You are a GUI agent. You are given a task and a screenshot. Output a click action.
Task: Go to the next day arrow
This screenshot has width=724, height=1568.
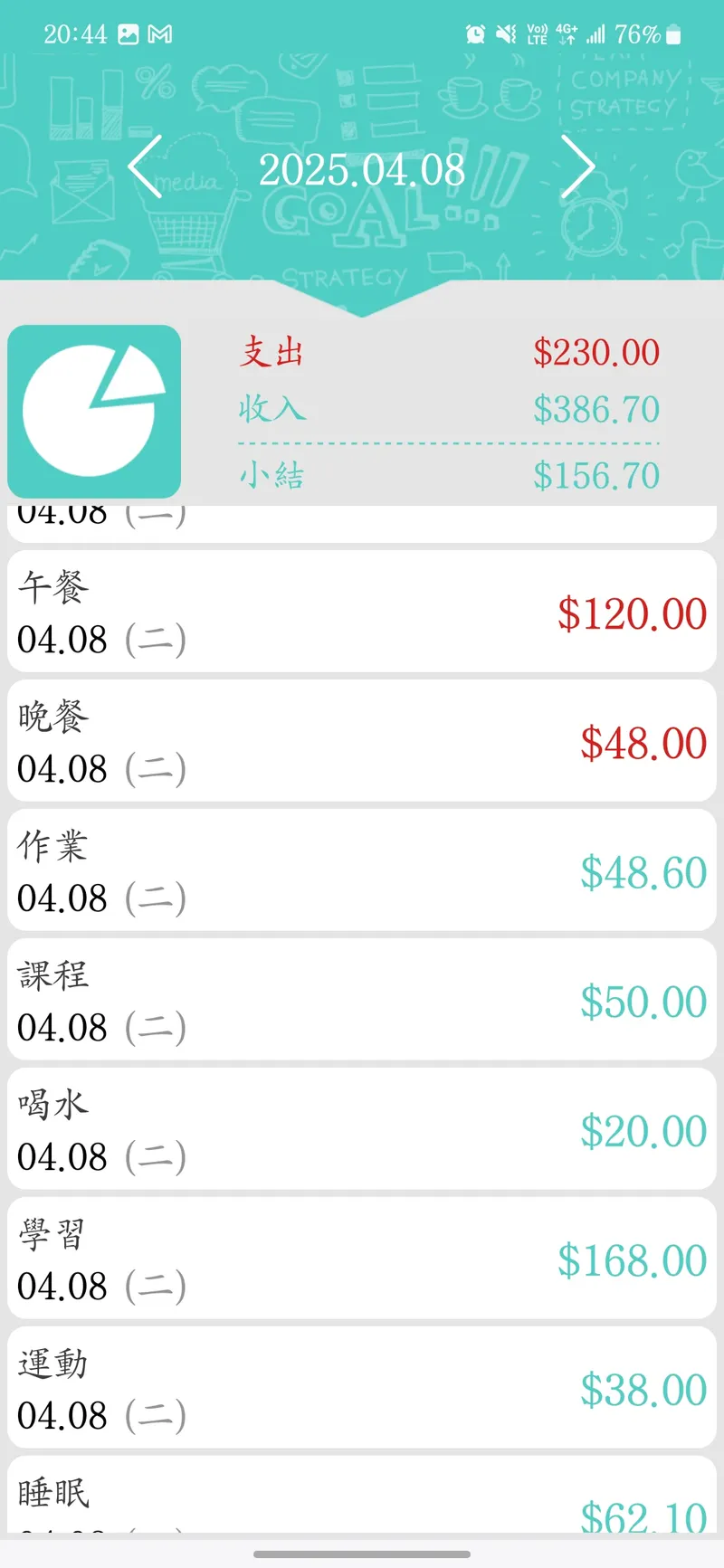coord(577,166)
